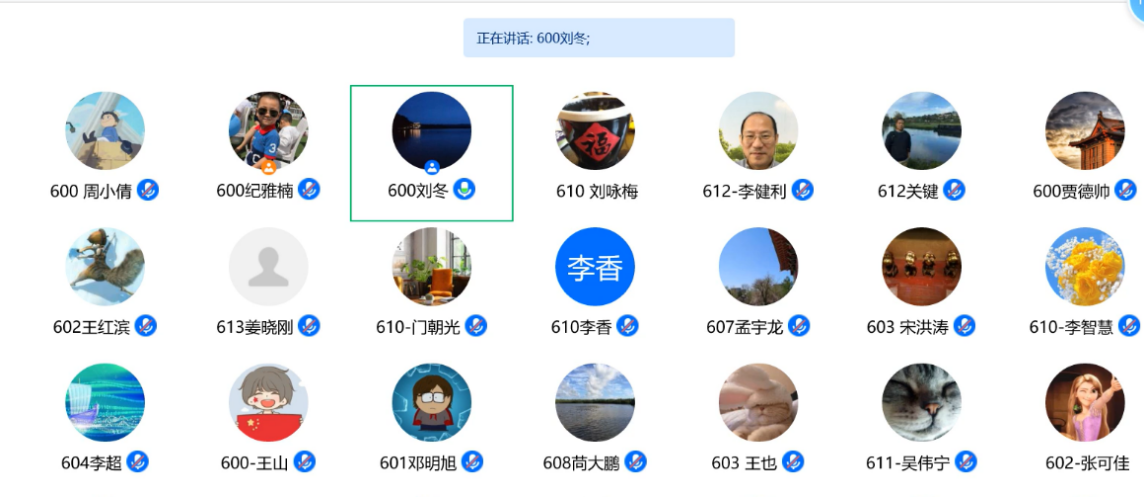Viewport: 1144px width, 497px height.
Task: Select participant 602王红滨
Action: pos(105,267)
